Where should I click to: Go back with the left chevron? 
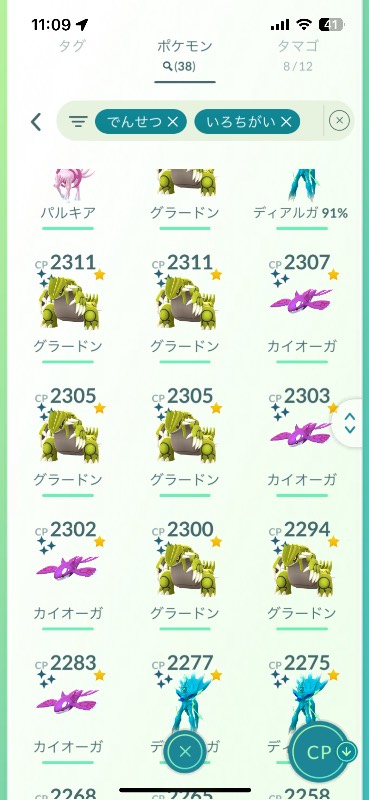point(36,122)
